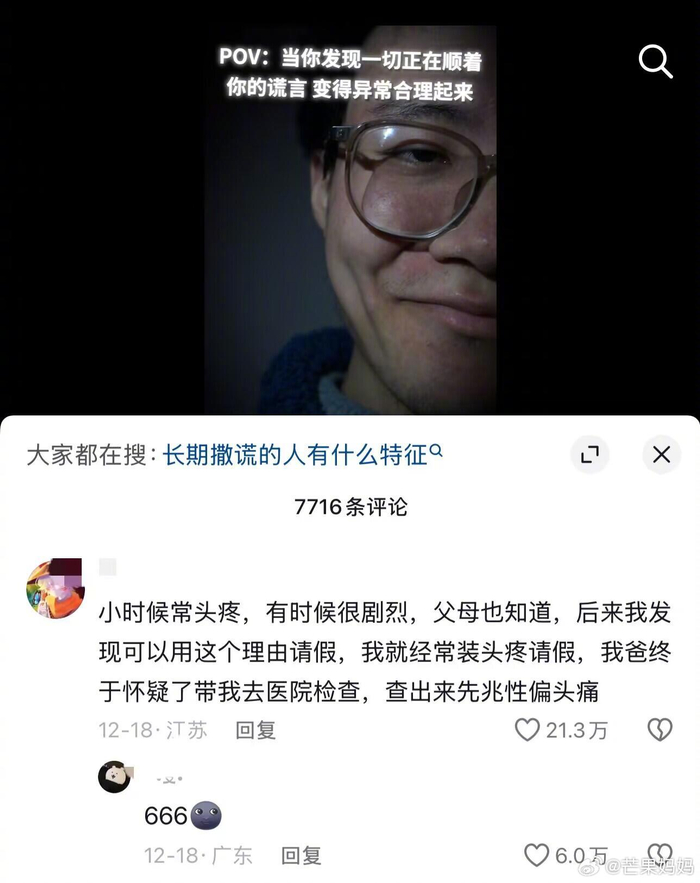Reply to the 小时候常头疼 comment

pos(255,730)
